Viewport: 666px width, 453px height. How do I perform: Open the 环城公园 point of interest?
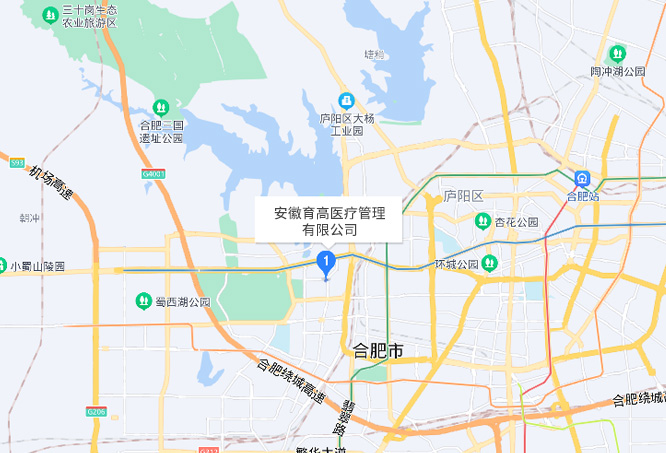tap(489, 264)
